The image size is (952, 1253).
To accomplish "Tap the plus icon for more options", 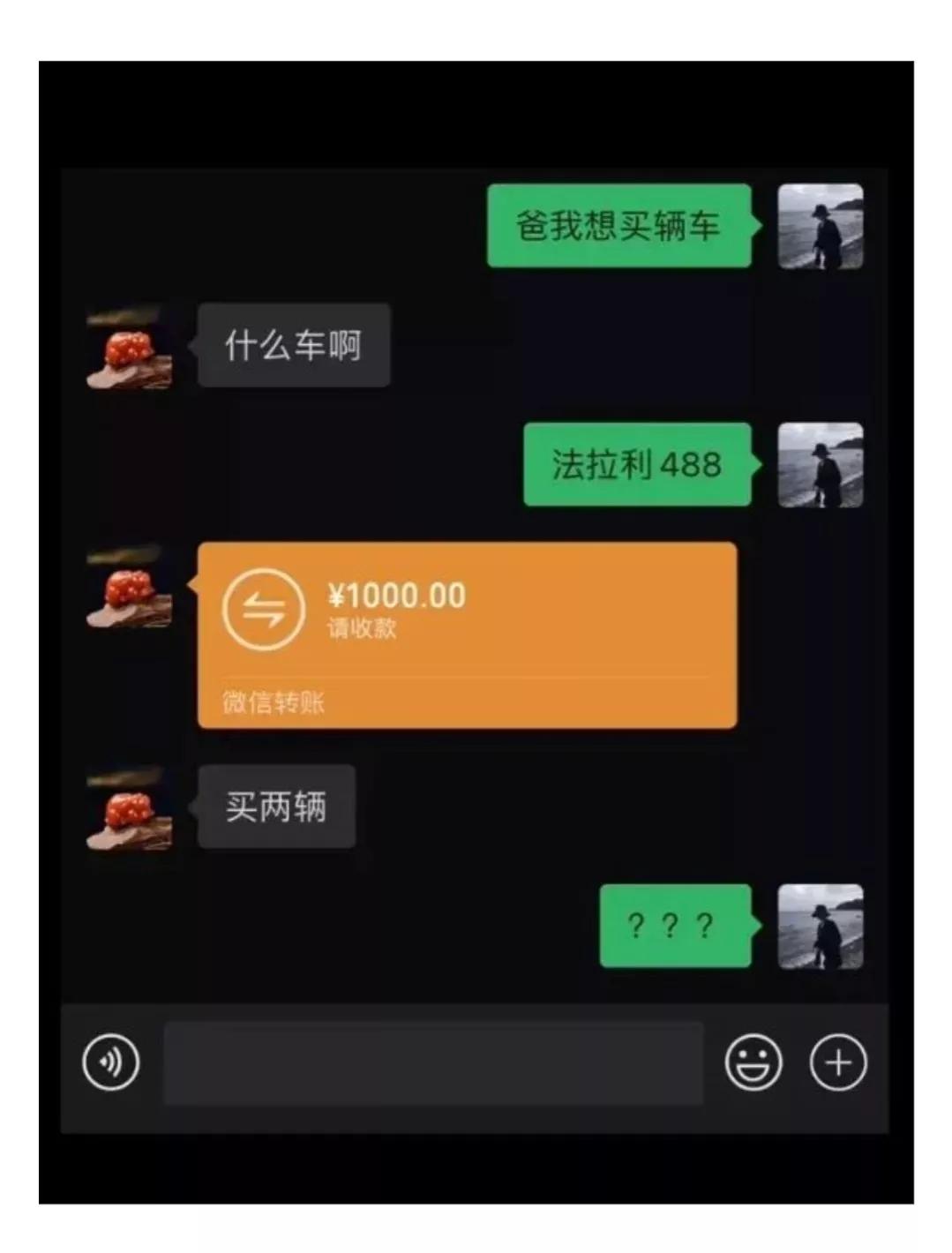I will [837, 1062].
